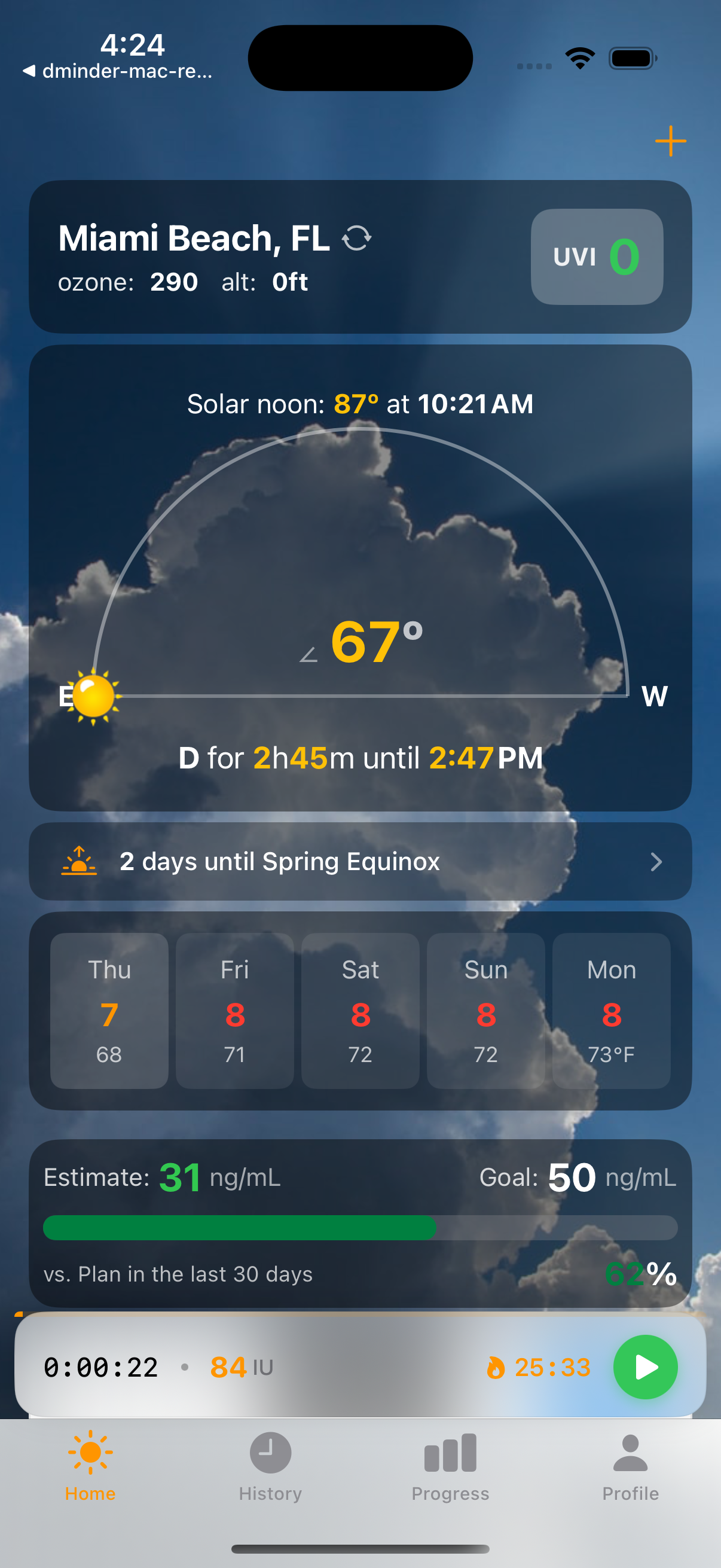Refresh the Miami Beach location
Screen dimensions: 721x1568
pyautogui.click(x=356, y=238)
